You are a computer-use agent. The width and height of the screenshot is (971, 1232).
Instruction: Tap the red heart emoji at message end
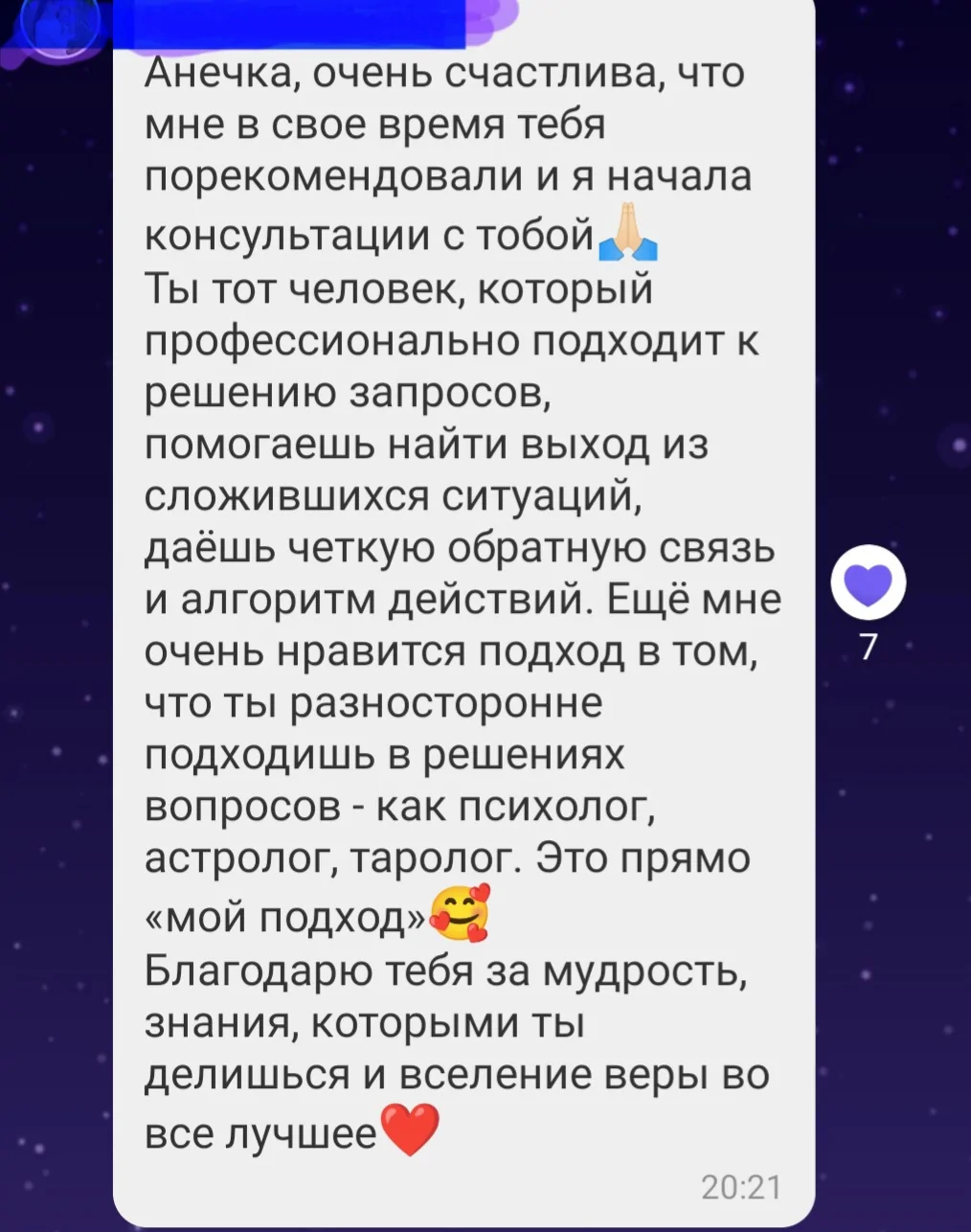pyautogui.click(x=411, y=1130)
